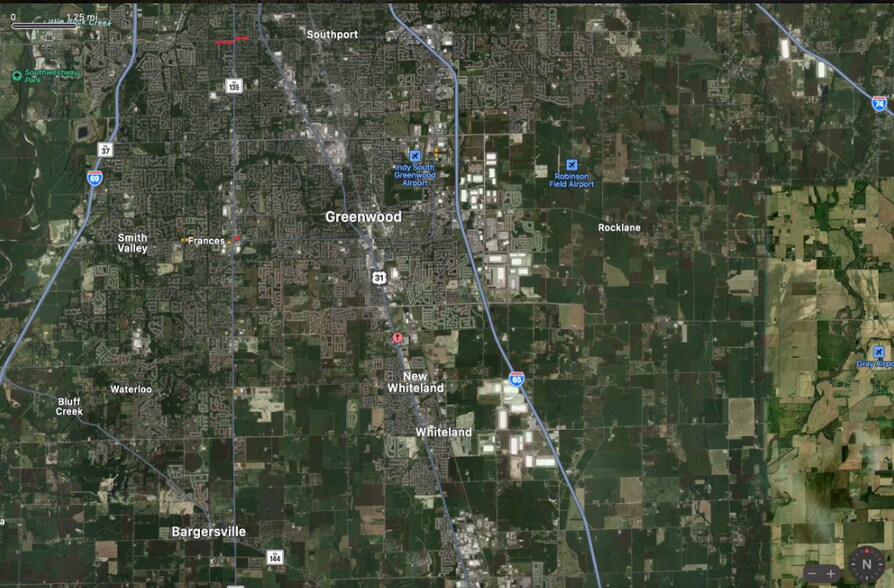Tap the red medical marker near New Whiteland
The image size is (894, 588).
tap(398, 339)
